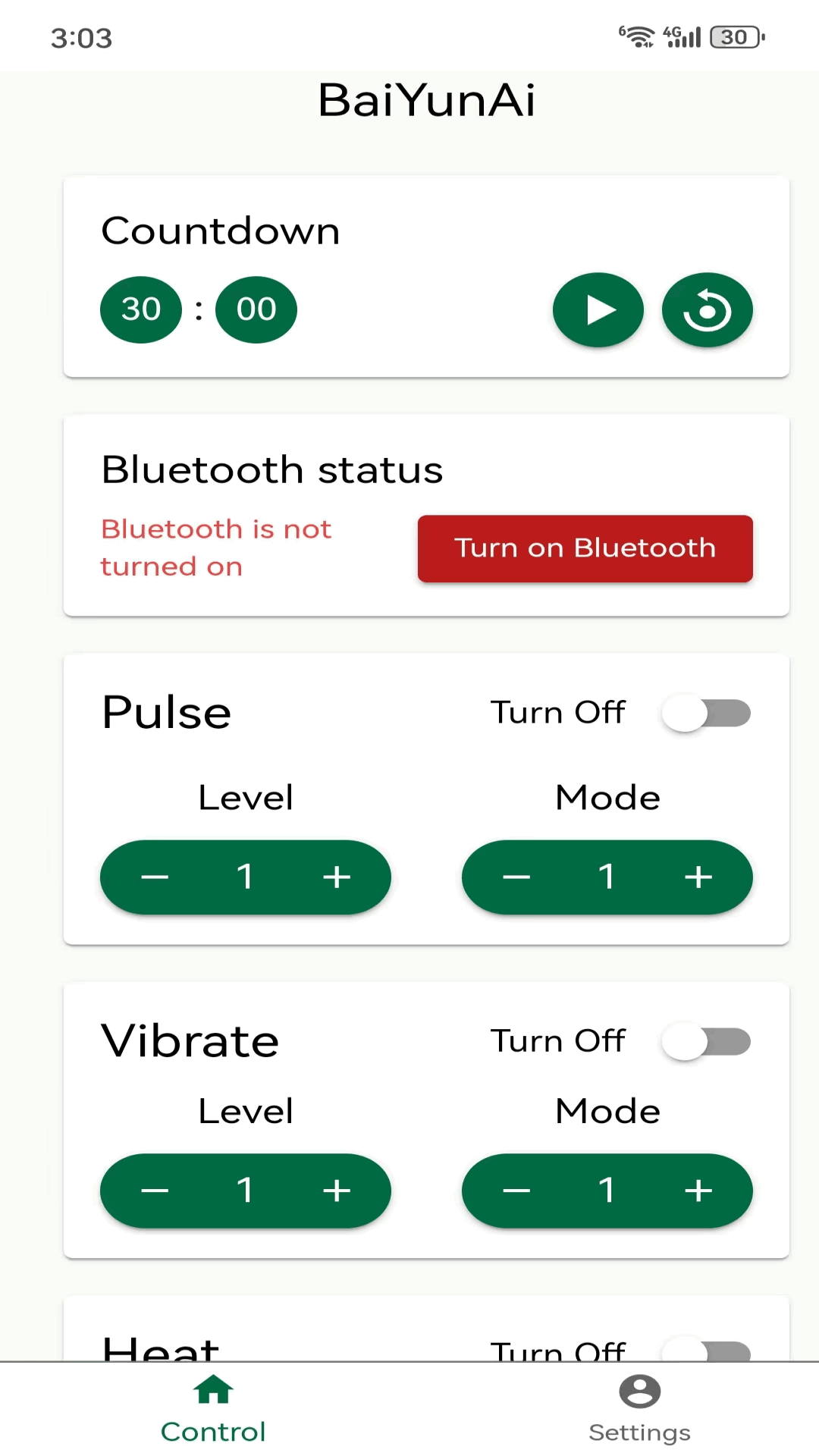Decrease the Pulse level
The image size is (819, 1456).
(x=155, y=877)
